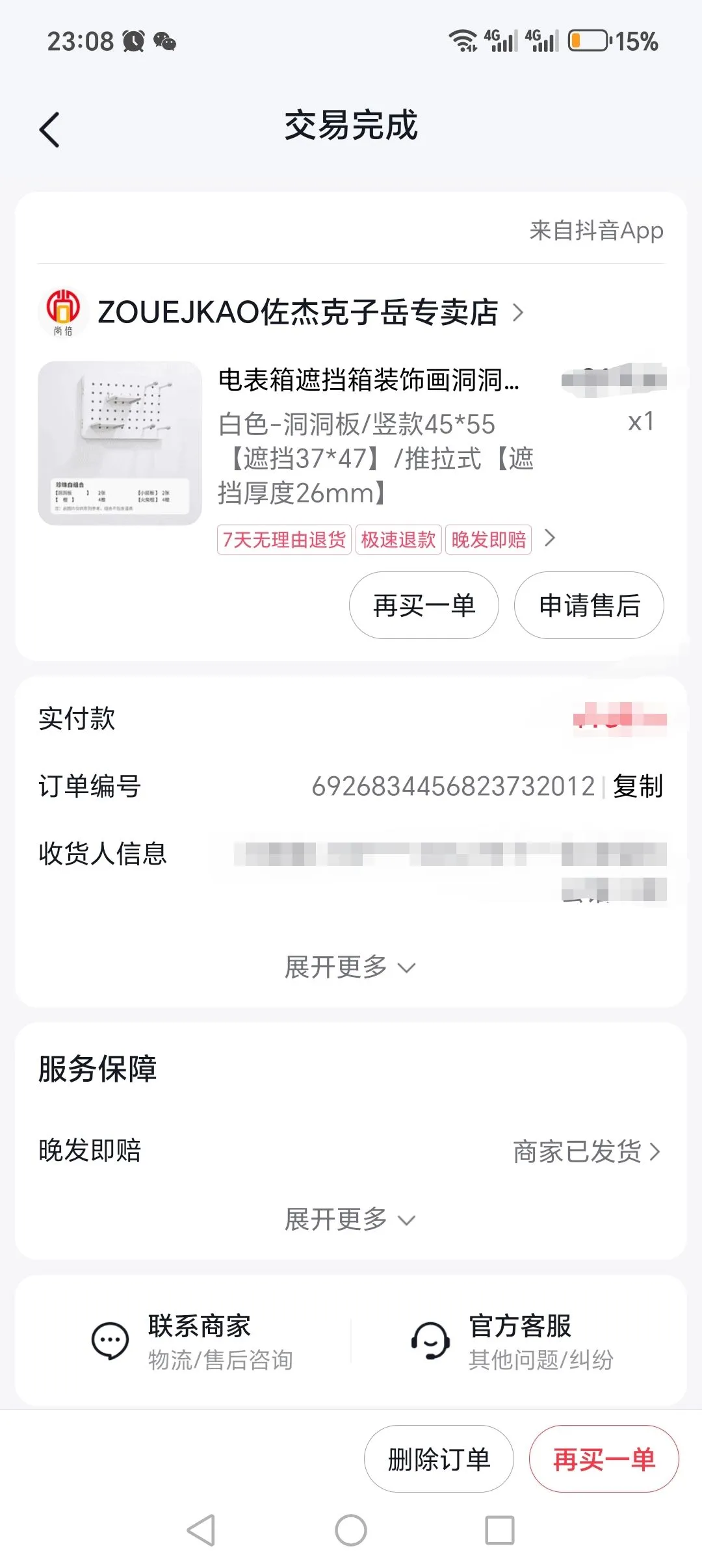This screenshot has height=1568, width=702.
Task: Open 官方客服 official customer service
Action: click(512, 1342)
